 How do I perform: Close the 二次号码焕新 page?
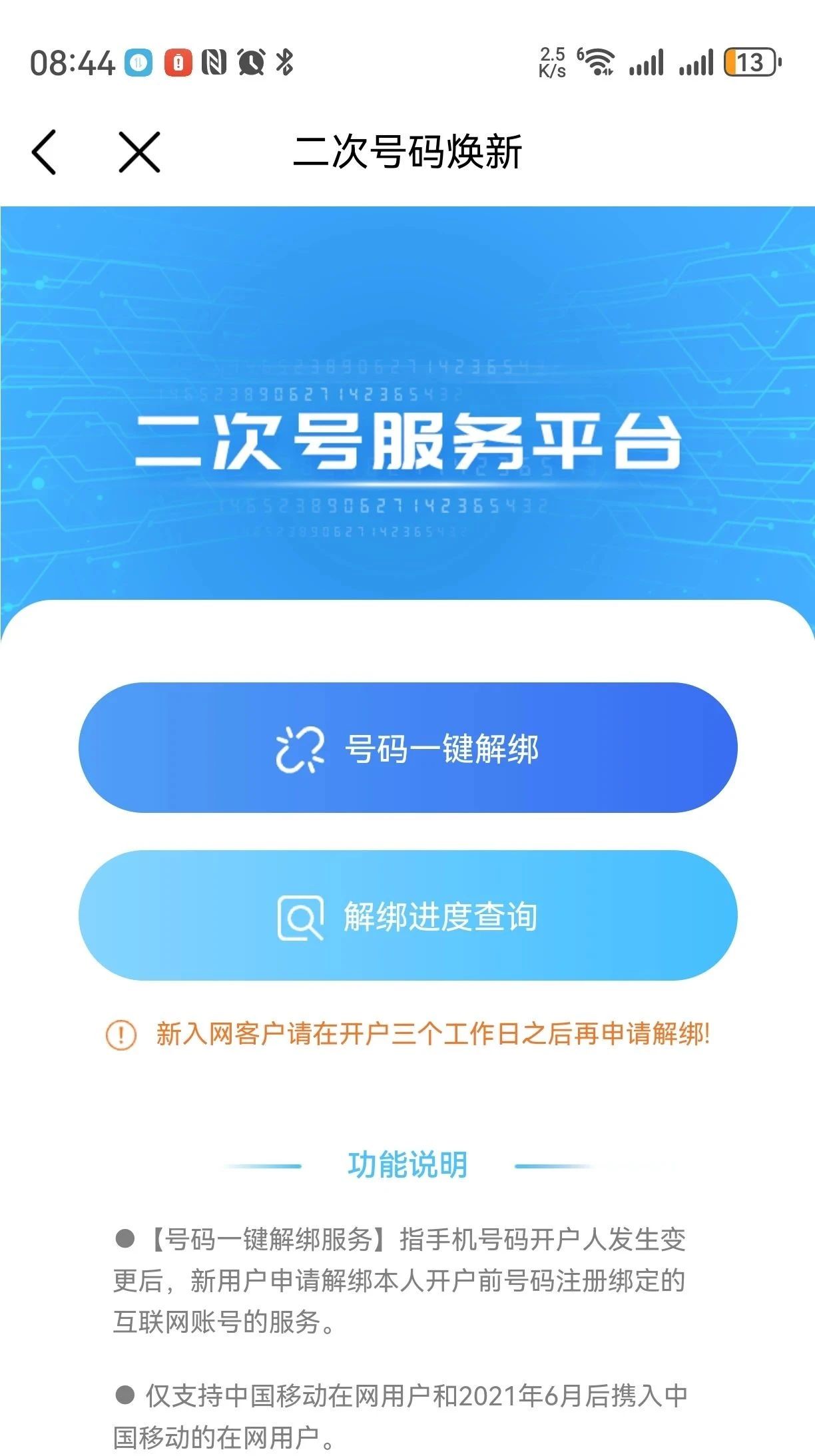139,152
